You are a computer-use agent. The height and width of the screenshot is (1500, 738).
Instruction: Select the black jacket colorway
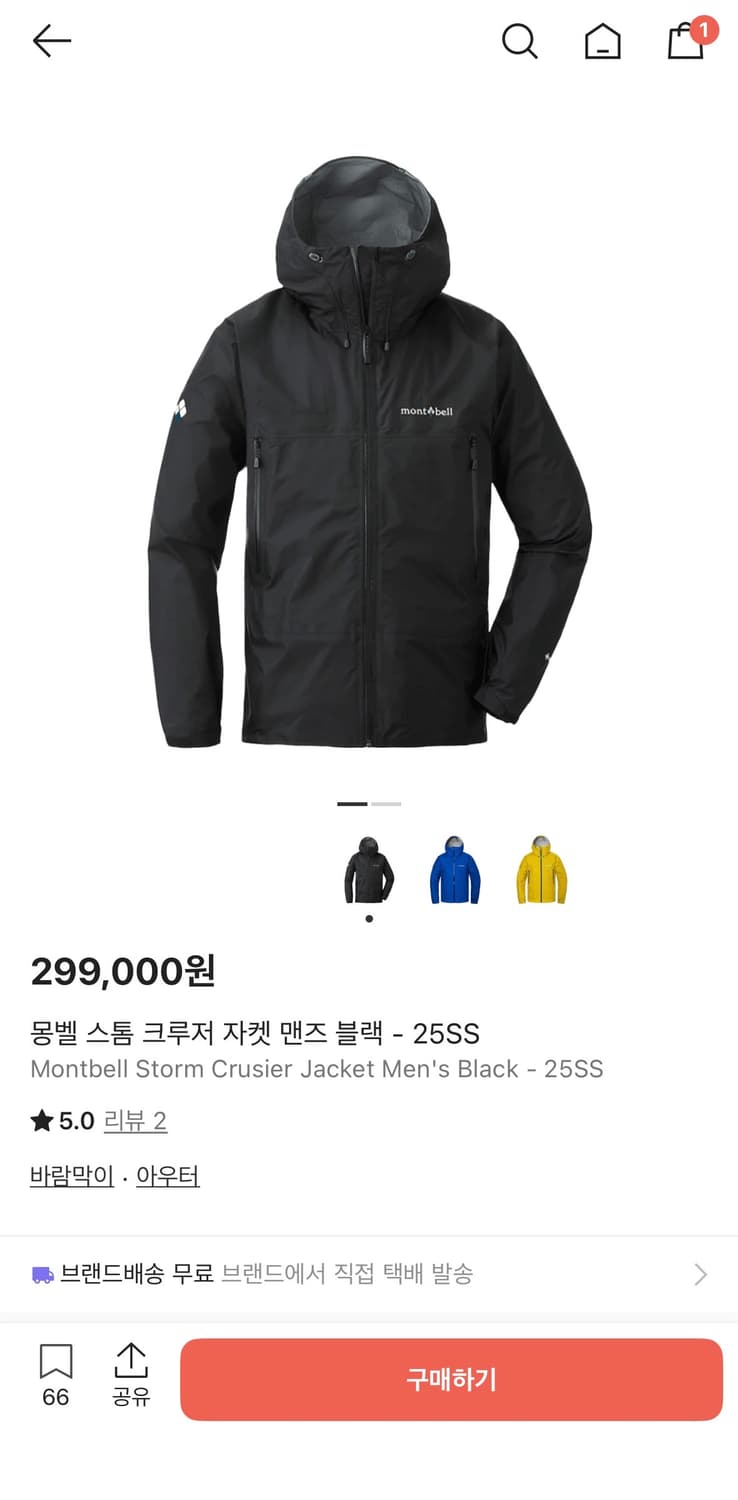tap(368, 869)
